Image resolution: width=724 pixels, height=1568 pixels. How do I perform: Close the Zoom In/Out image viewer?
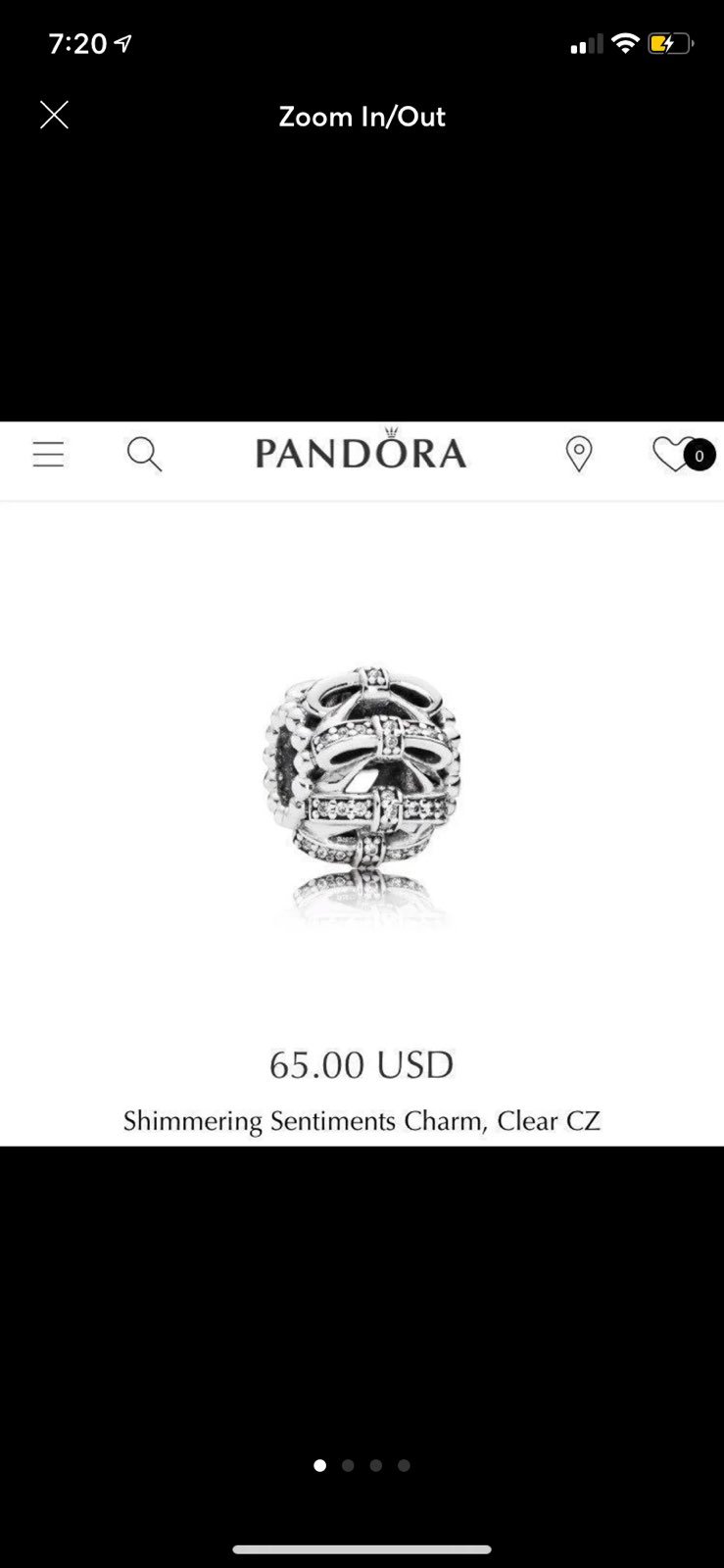point(54,116)
